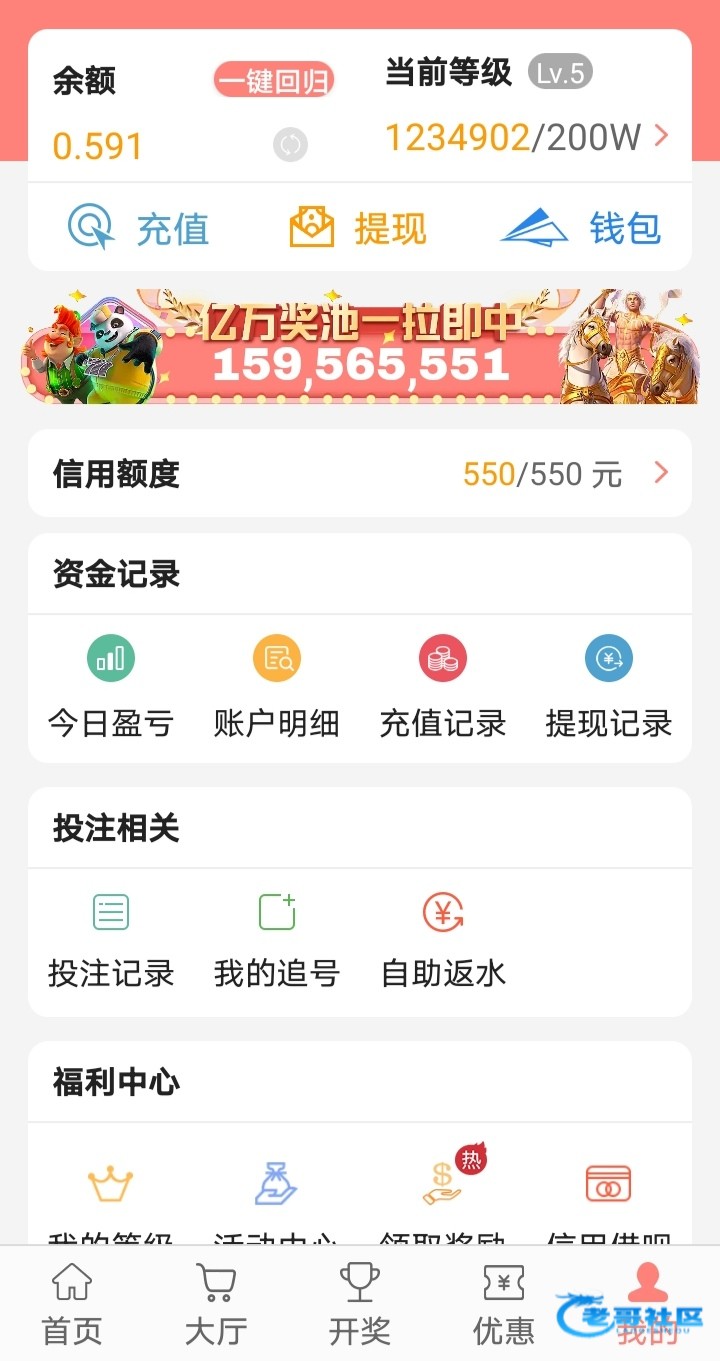View 充值记录 history
This screenshot has height=1361, width=720.
443,688
